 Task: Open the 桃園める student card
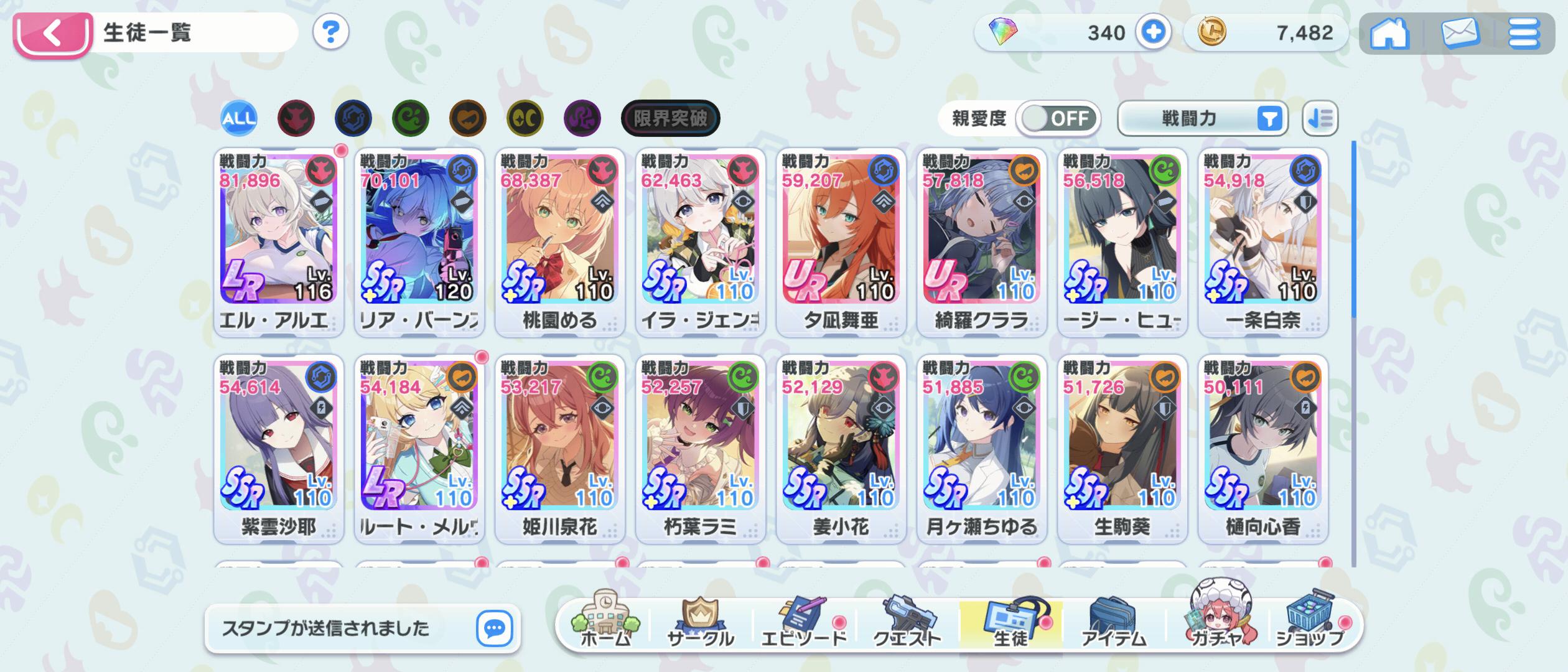(559, 241)
